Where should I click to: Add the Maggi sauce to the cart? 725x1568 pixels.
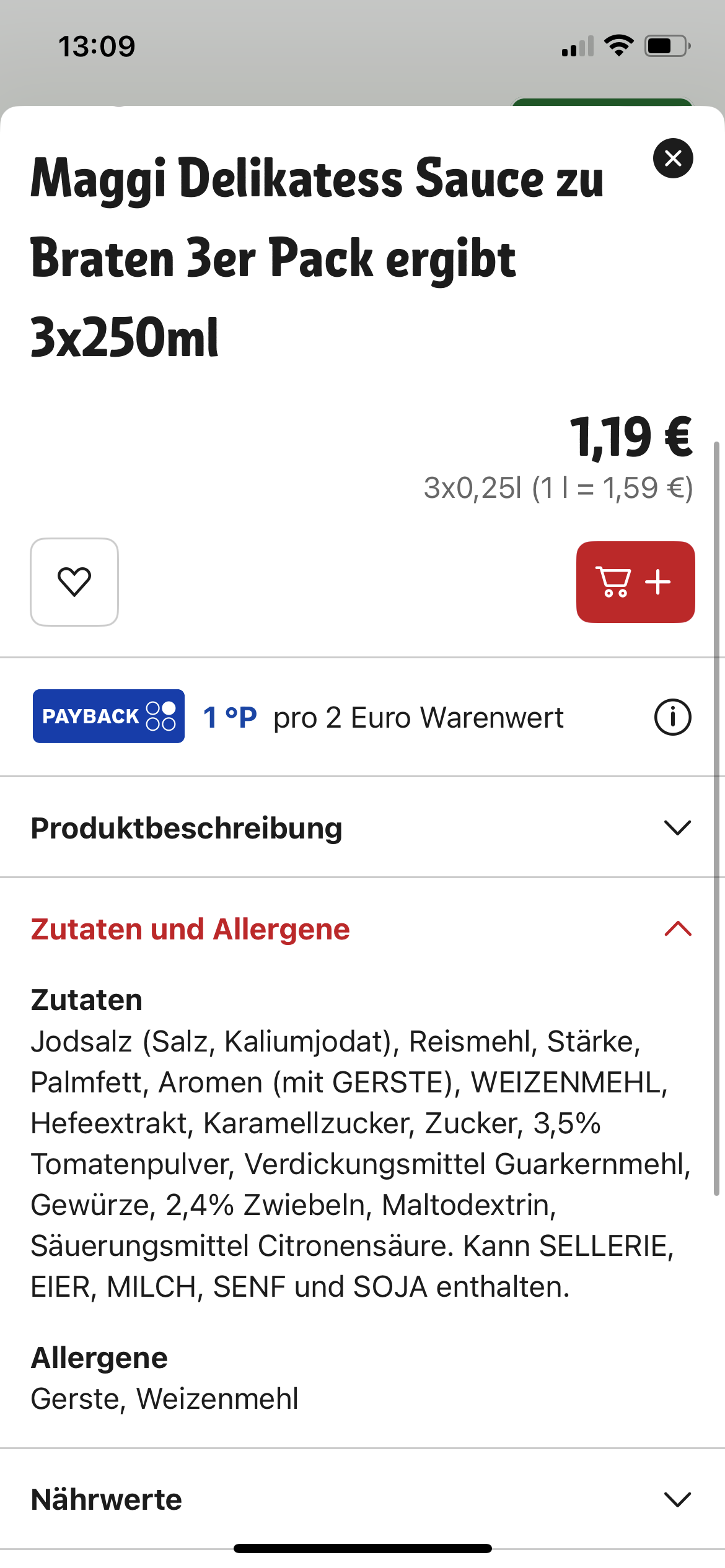click(x=636, y=582)
